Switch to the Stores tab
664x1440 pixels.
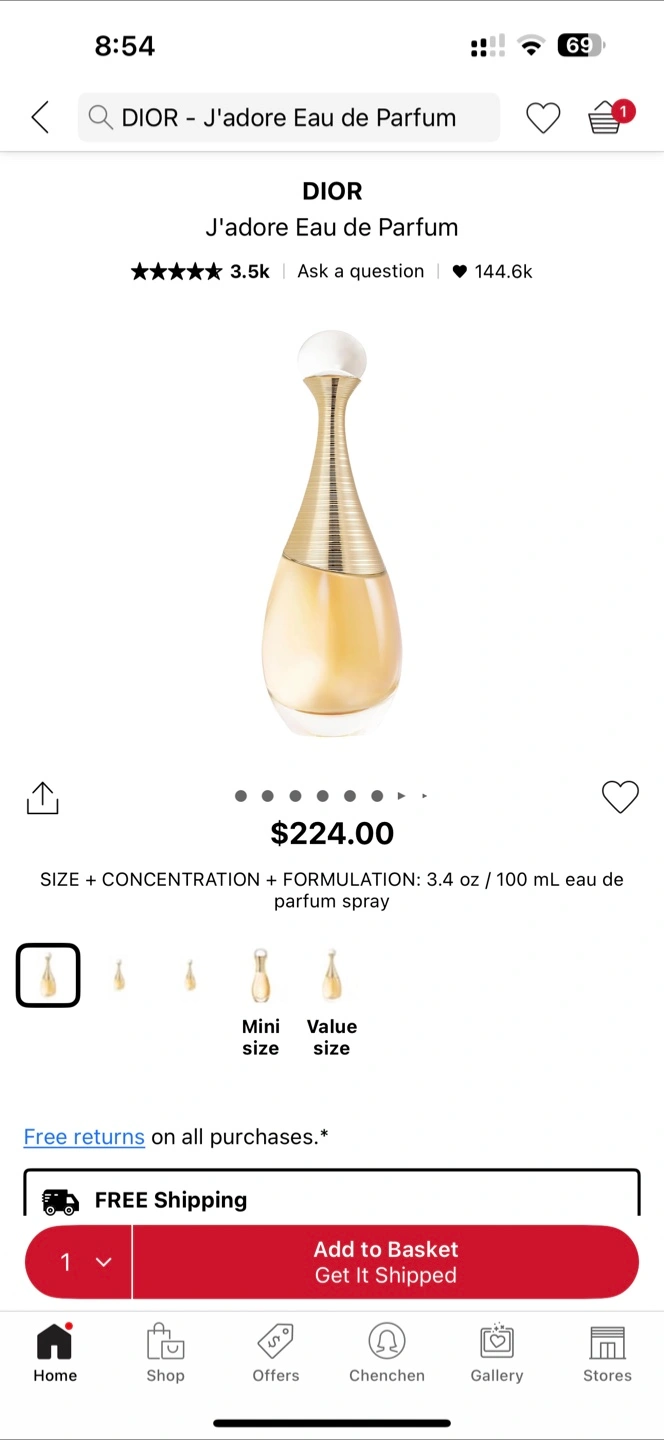point(608,1353)
